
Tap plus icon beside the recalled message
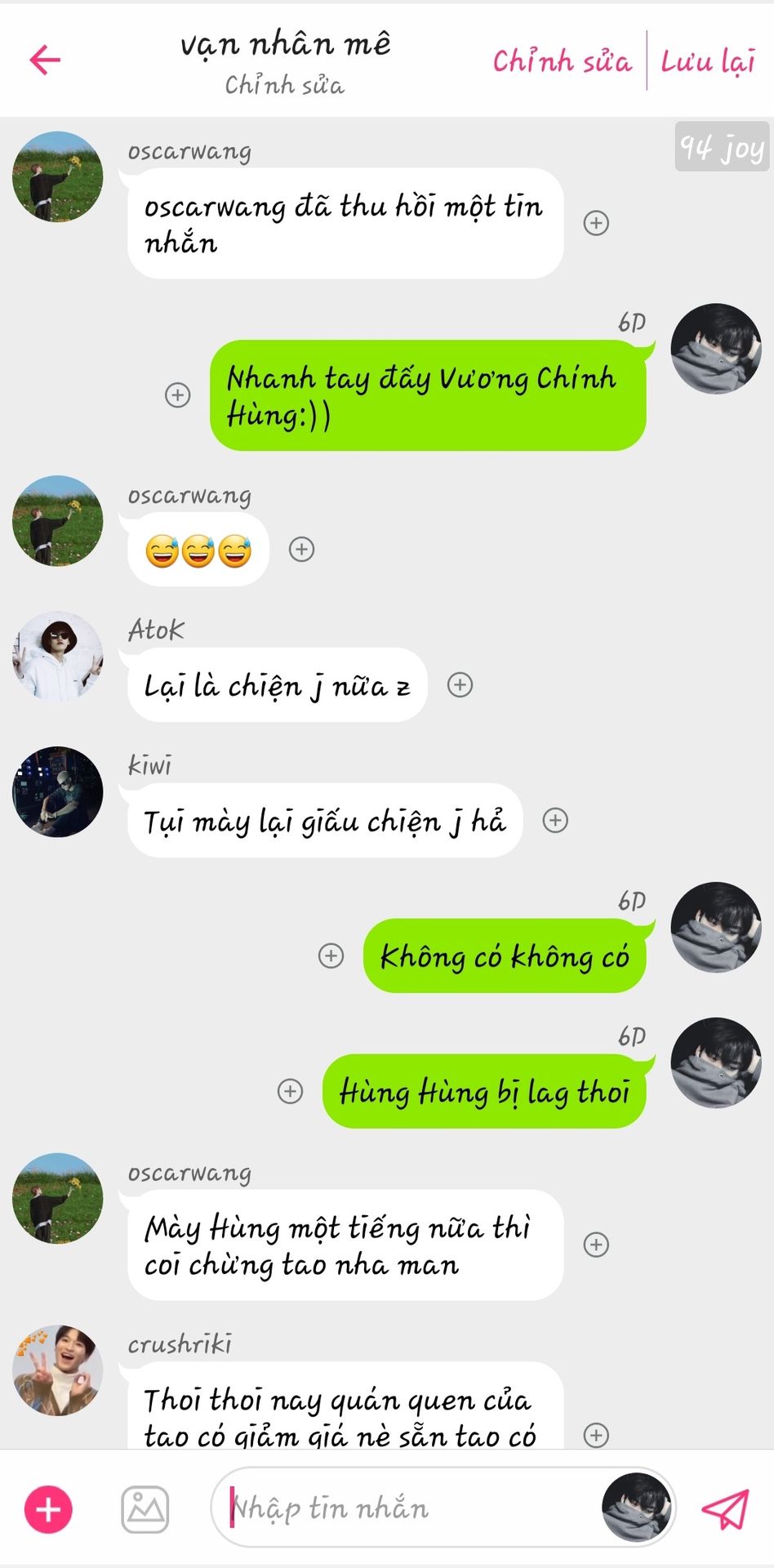[x=597, y=223]
